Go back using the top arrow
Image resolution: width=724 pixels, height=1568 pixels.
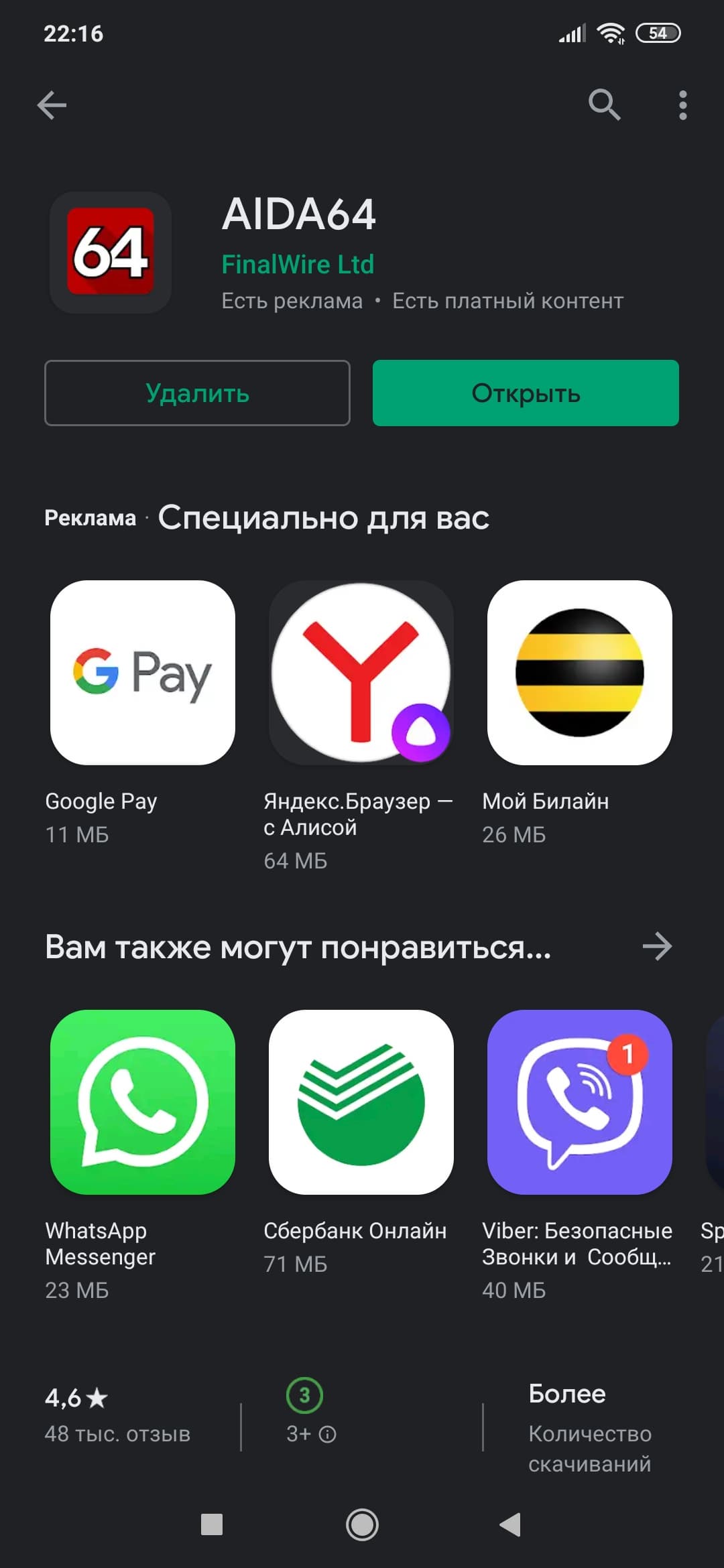(x=52, y=105)
